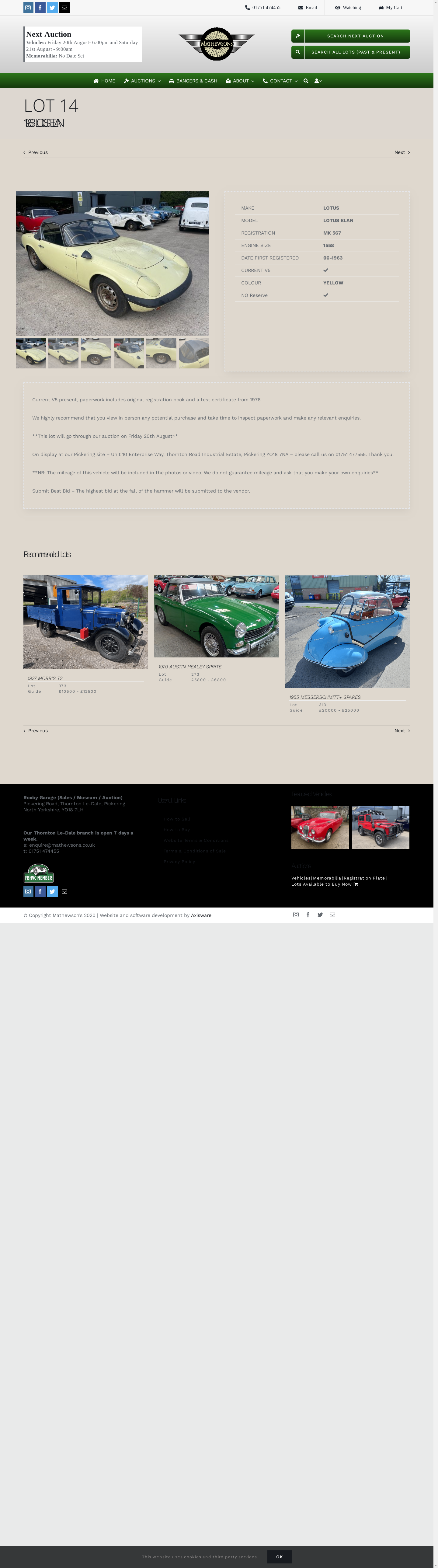Tap Search Next Auction button

click(x=350, y=36)
